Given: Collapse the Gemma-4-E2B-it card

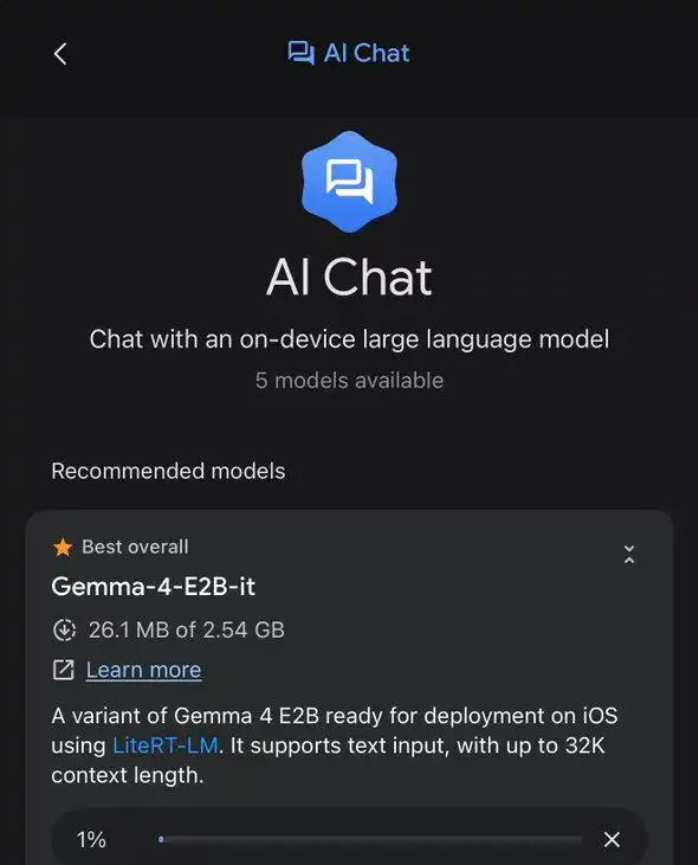Looking at the screenshot, I should coord(629,554).
